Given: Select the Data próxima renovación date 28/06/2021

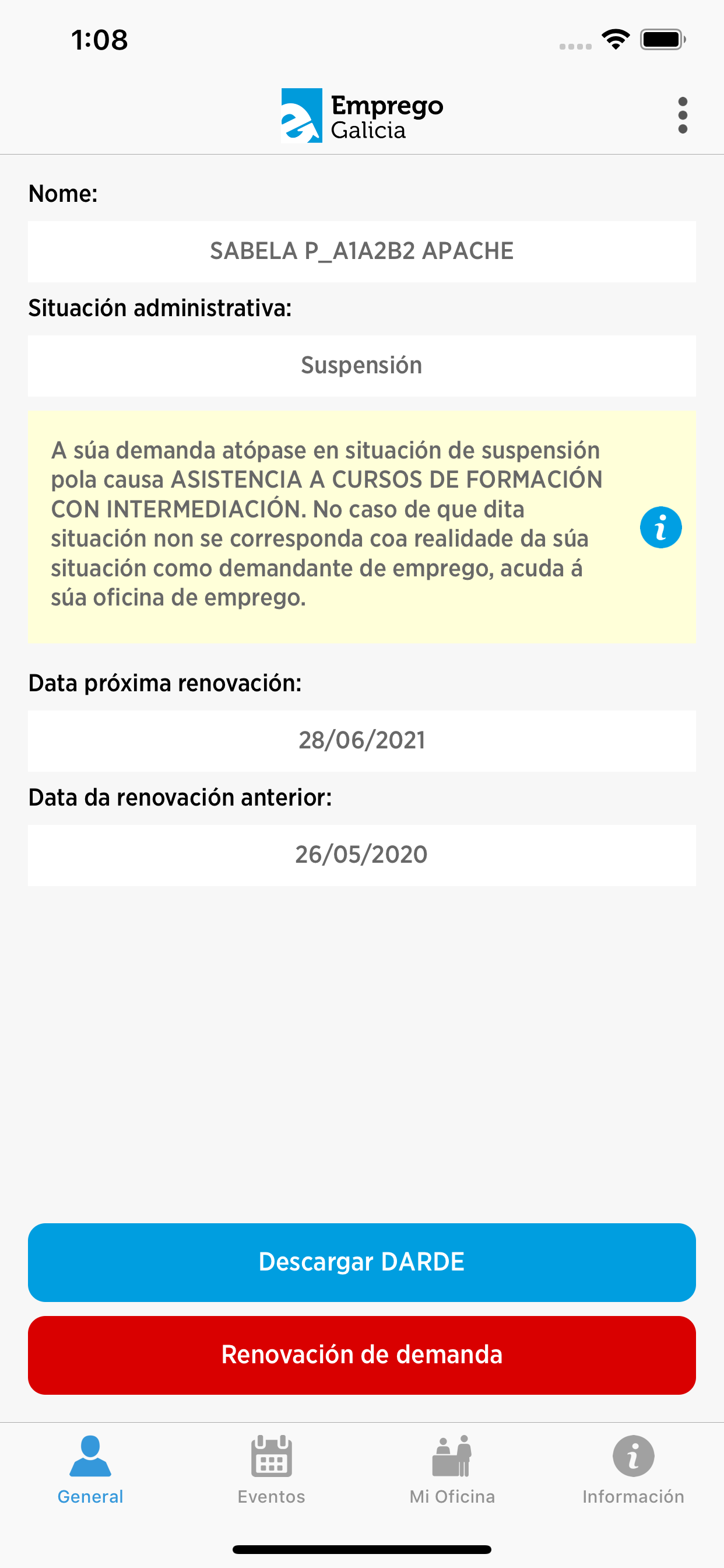Looking at the screenshot, I should [361, 740].
